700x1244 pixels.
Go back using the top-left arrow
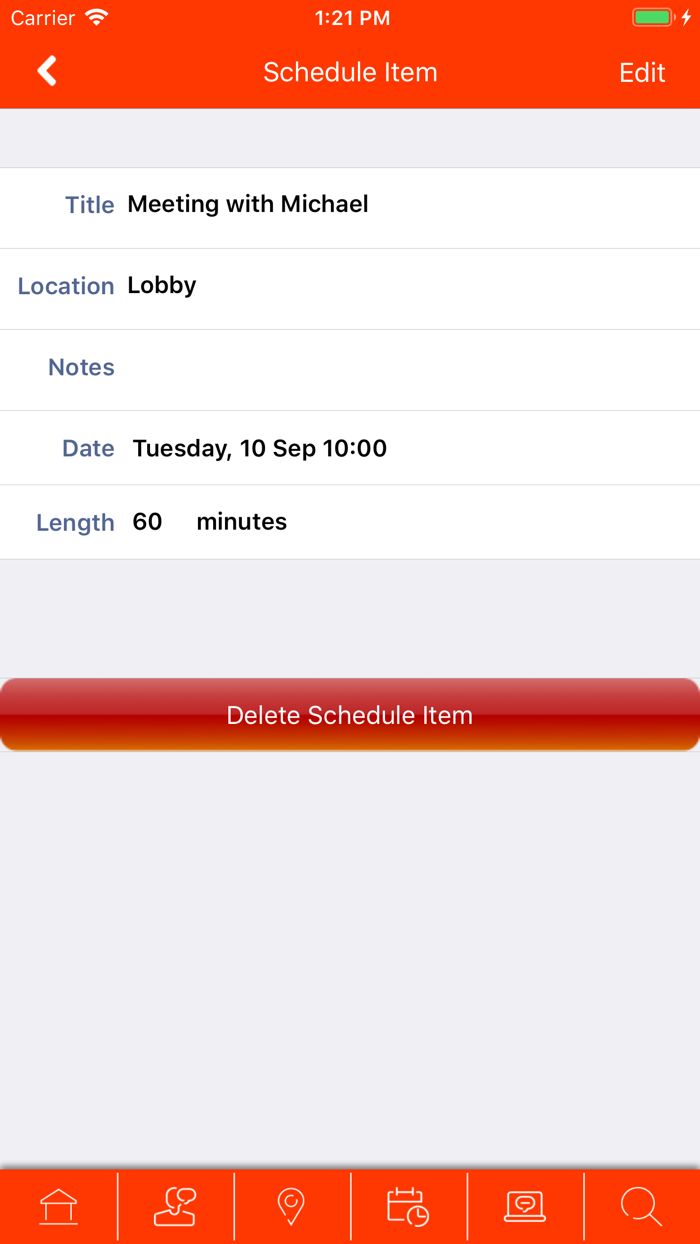47,71
